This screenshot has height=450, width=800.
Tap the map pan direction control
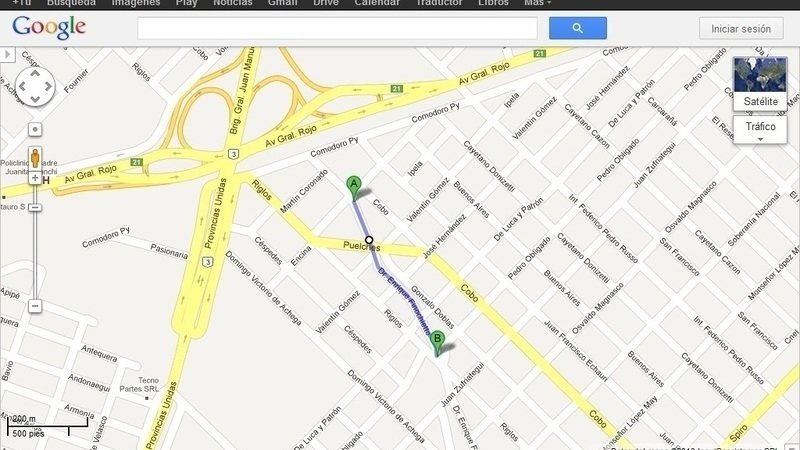click(x=35, y=86)
